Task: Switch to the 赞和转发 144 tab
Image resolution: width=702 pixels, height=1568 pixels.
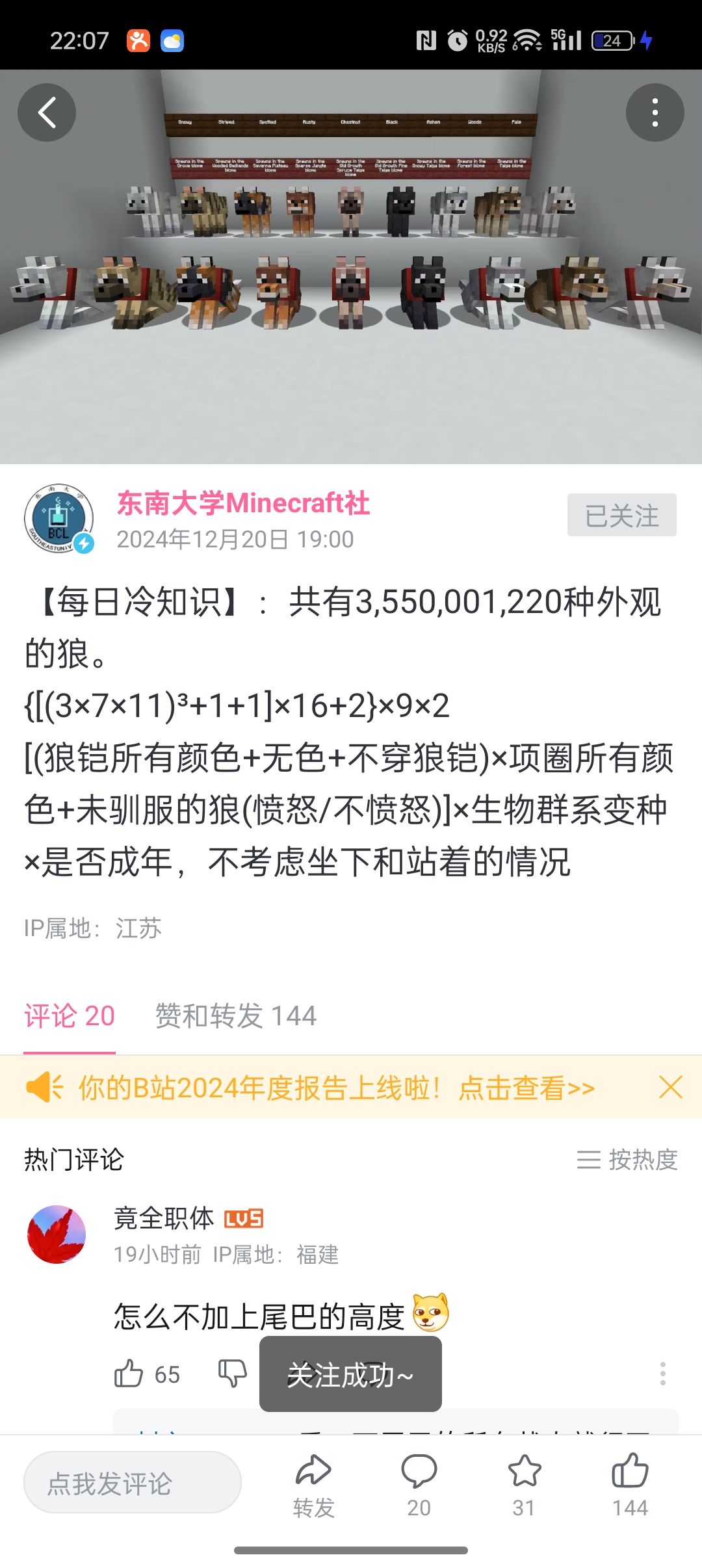Action: tap(235, 1015)
